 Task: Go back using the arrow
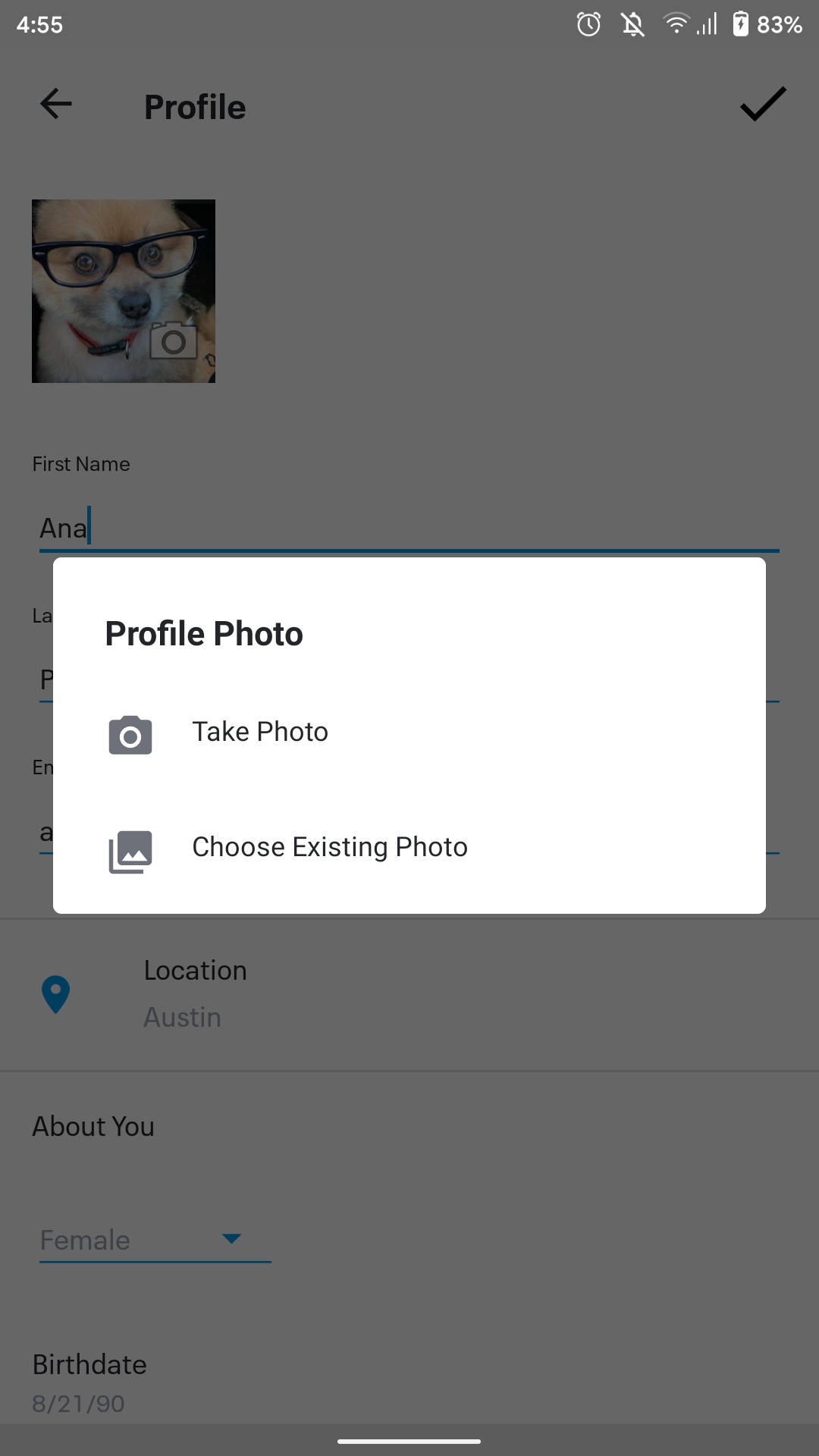pos(56,105)
